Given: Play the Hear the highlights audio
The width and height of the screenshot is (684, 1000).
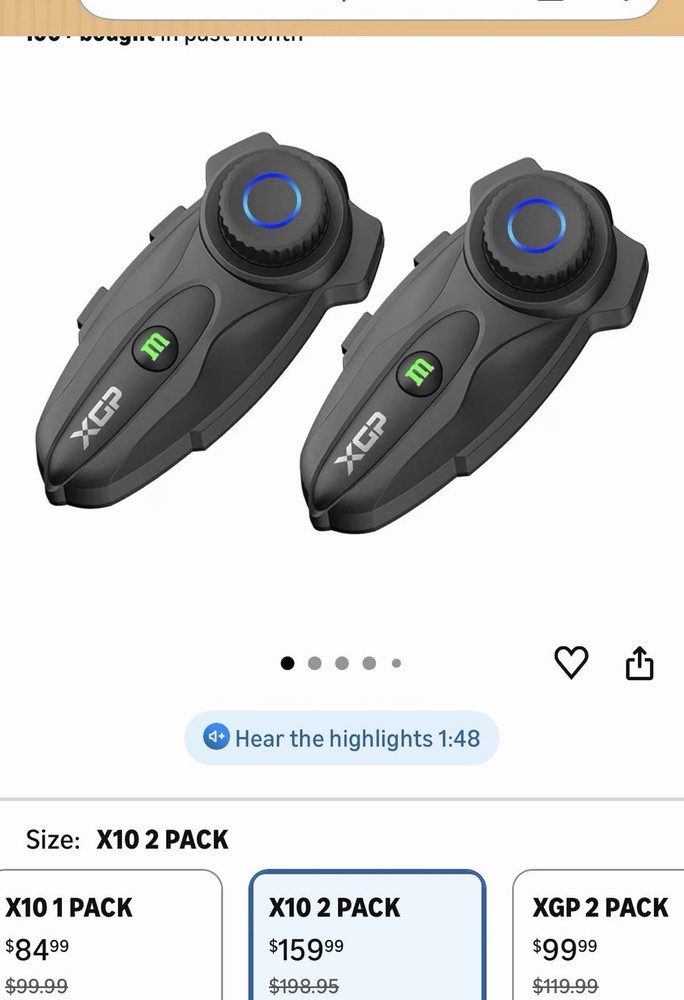Looking at the screenshot, I should [341, 739].
